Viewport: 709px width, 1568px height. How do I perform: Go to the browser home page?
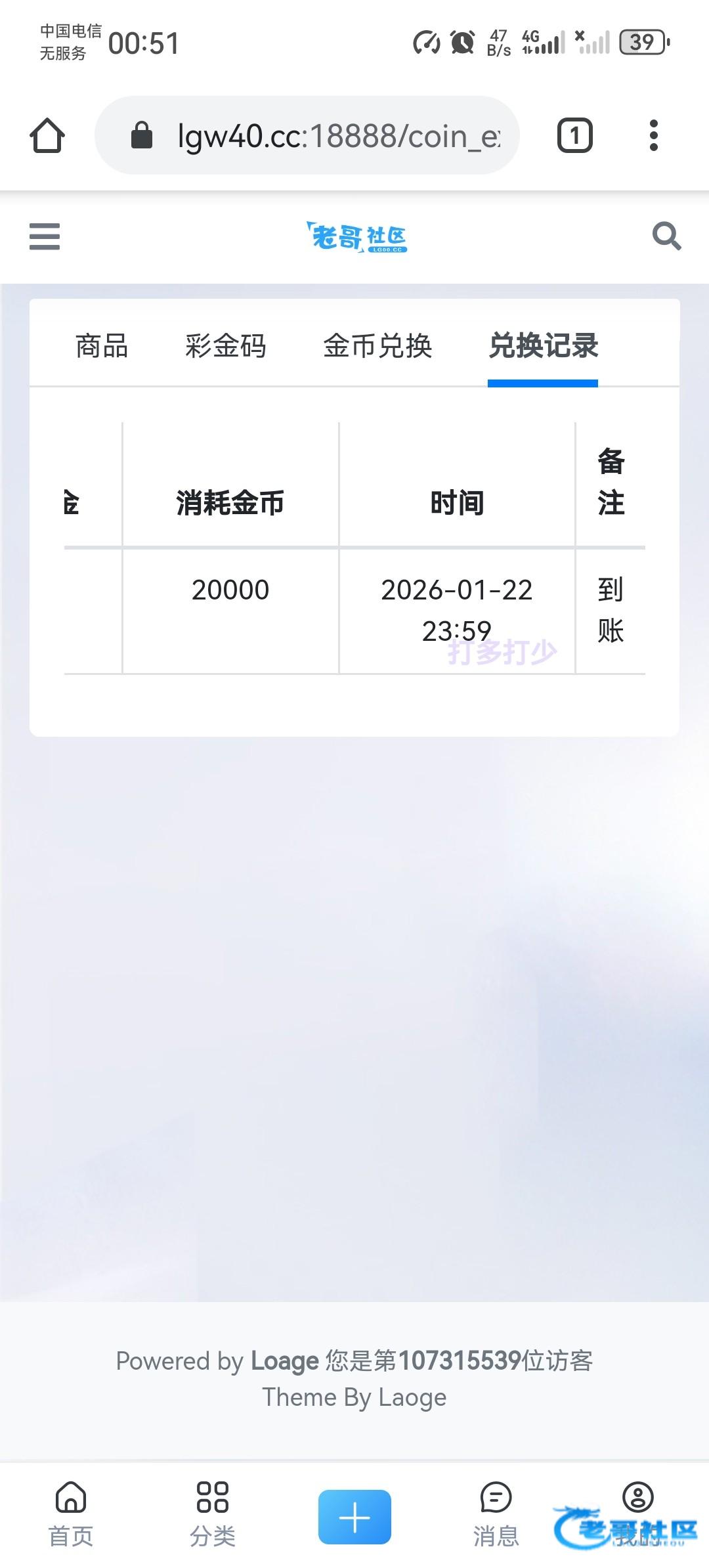pos(47,136)
